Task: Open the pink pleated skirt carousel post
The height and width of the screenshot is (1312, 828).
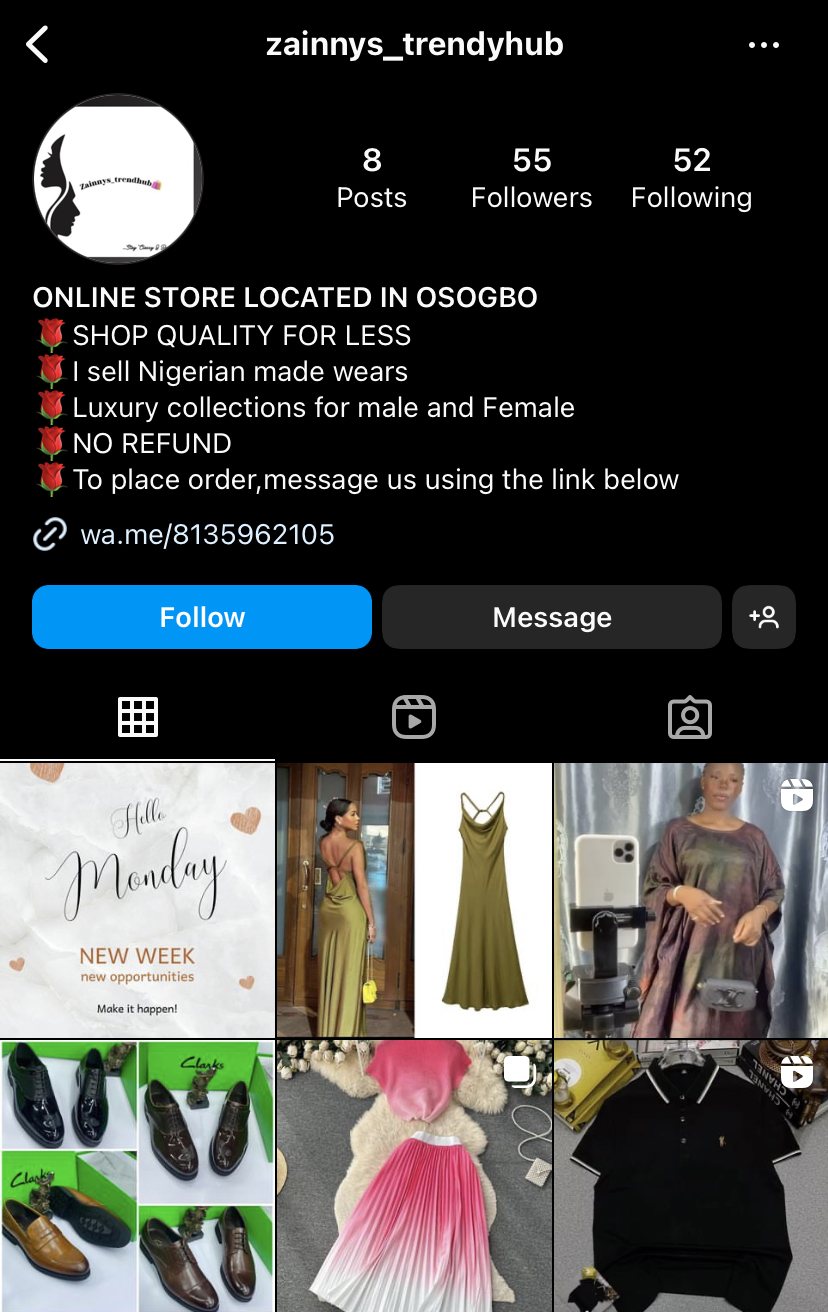Action: 414,1176
